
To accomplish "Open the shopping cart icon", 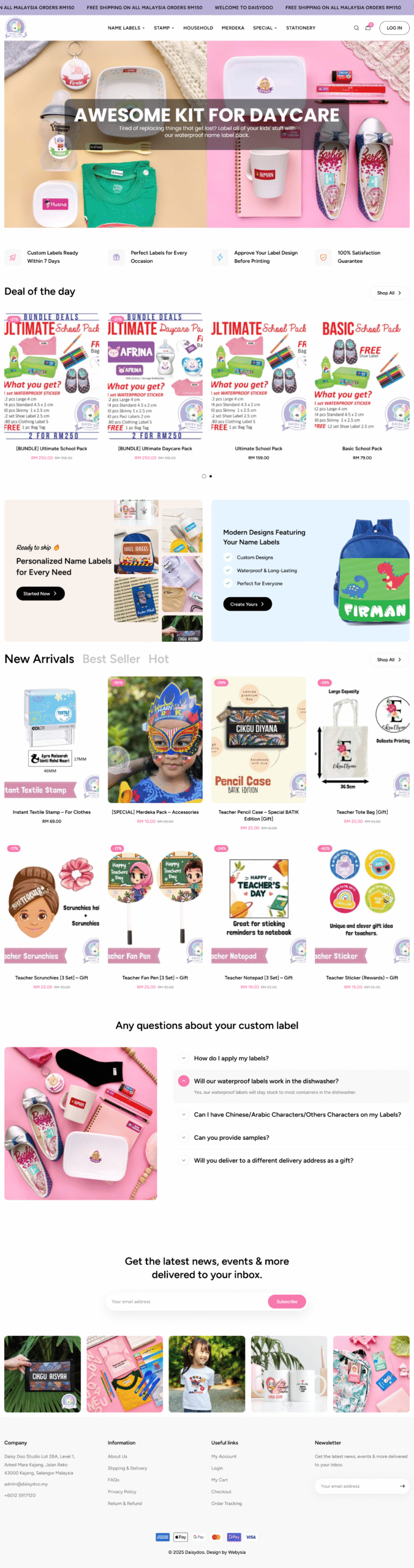I will pyautogui.click(x=368, y=28).
